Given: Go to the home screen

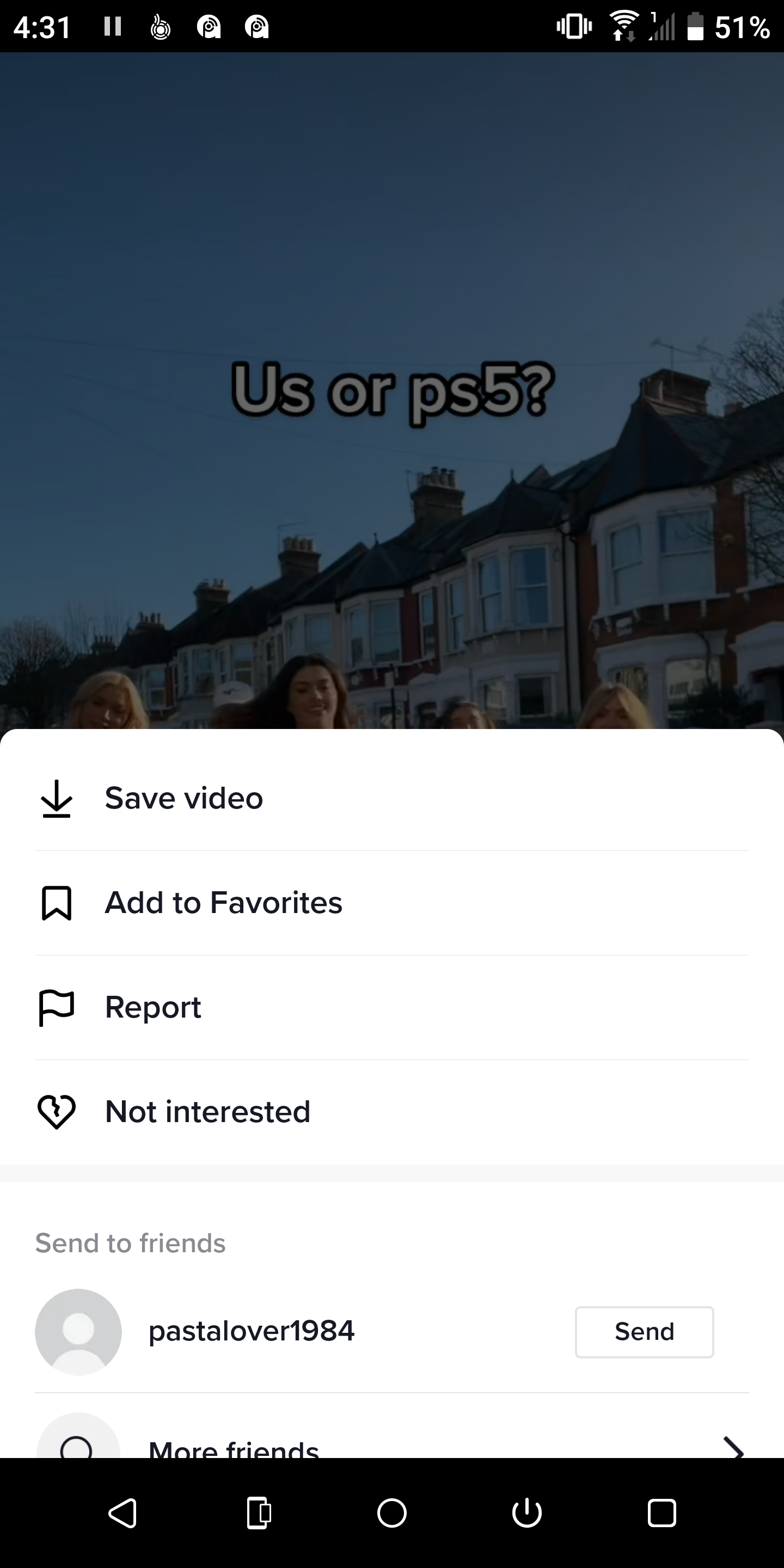Looking at the screenshot, I should (x=392, y=1513).
